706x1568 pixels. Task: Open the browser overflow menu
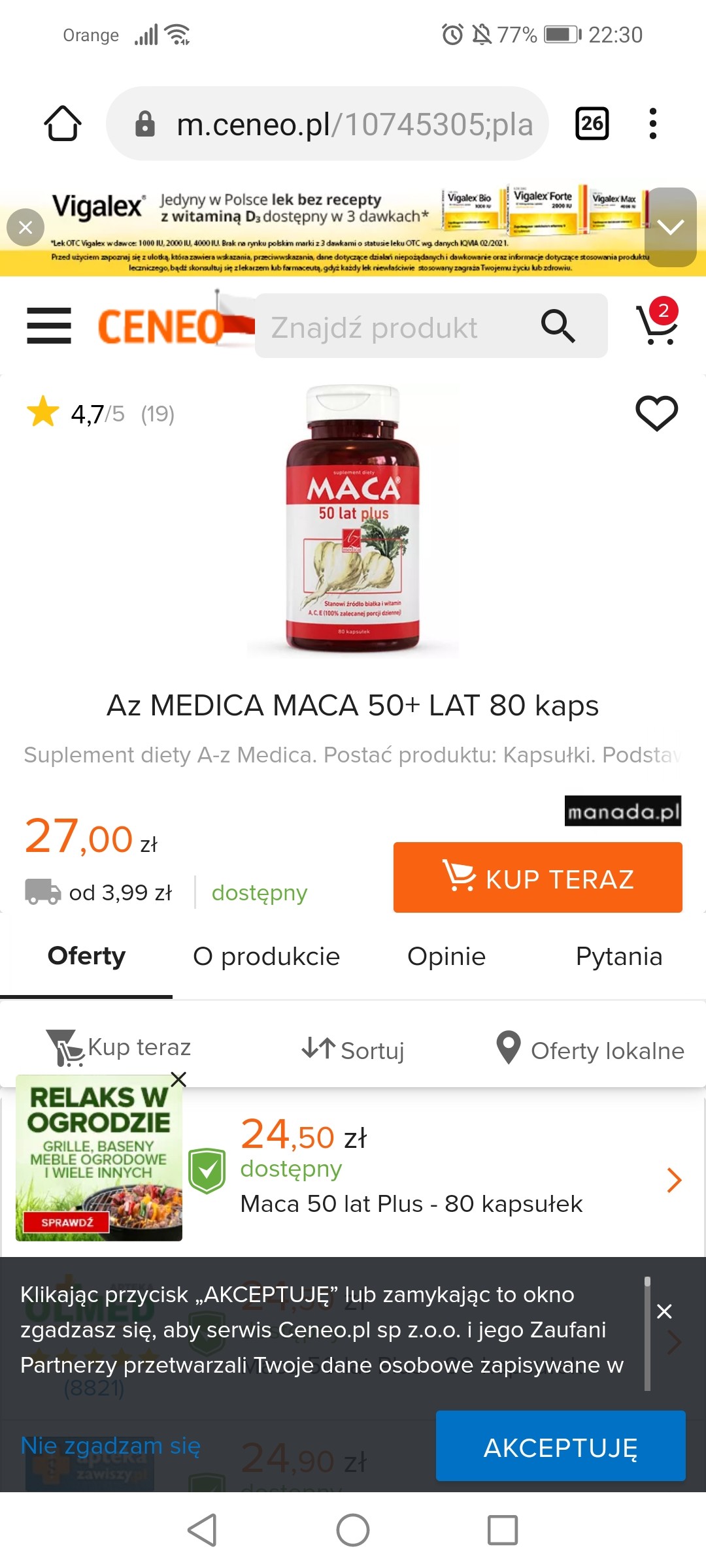tap(652, 123)
